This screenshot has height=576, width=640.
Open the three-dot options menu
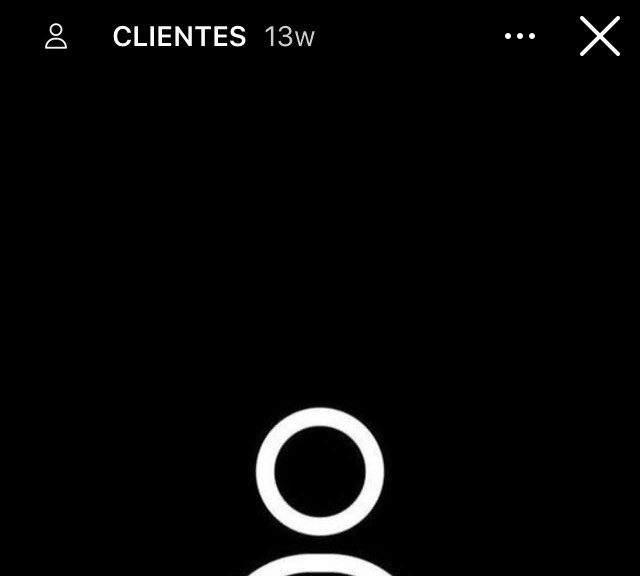[x=520, y=36]
